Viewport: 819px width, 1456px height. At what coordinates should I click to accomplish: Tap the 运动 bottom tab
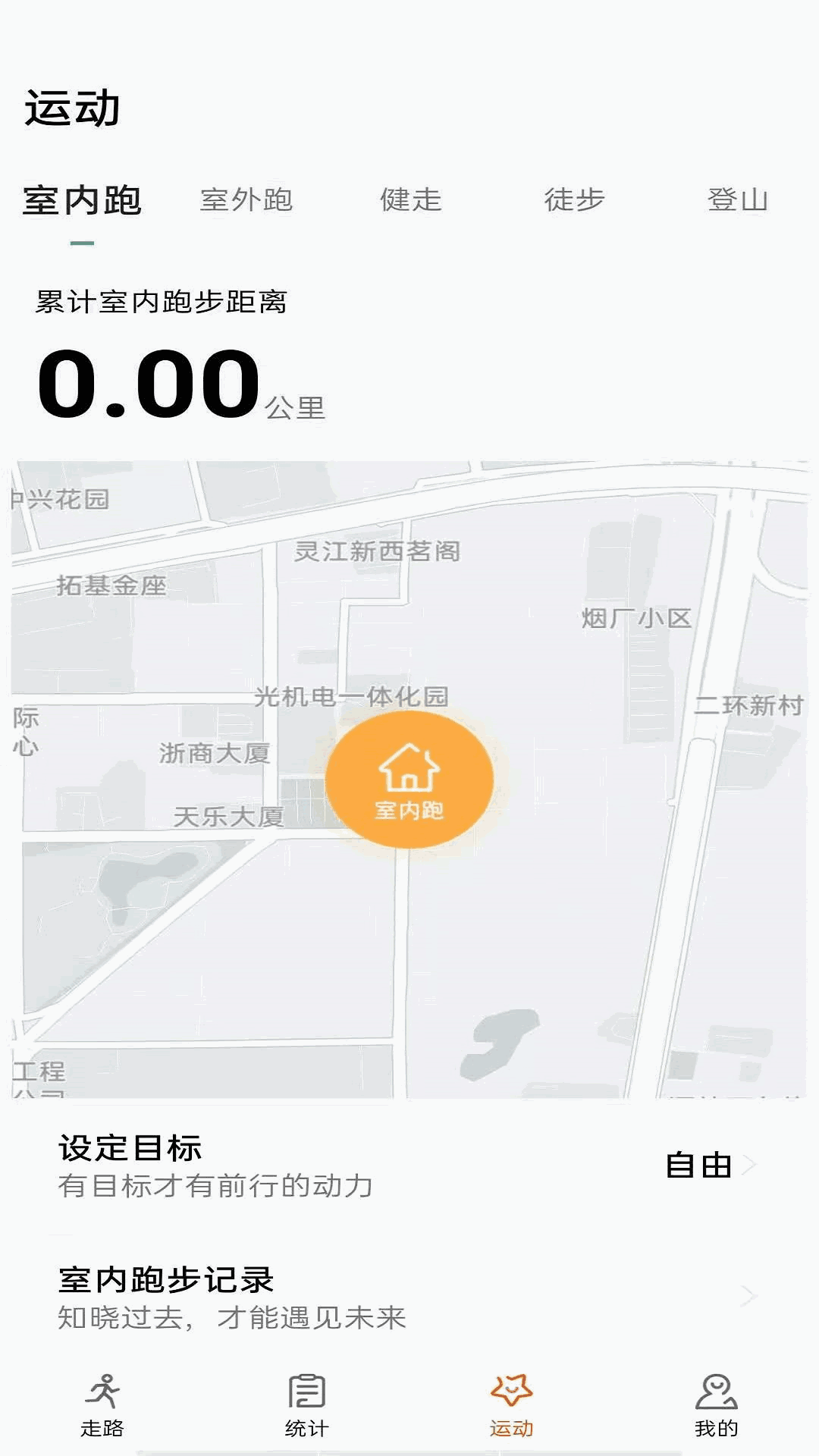pyautogui.click(x=512, y=1406)
